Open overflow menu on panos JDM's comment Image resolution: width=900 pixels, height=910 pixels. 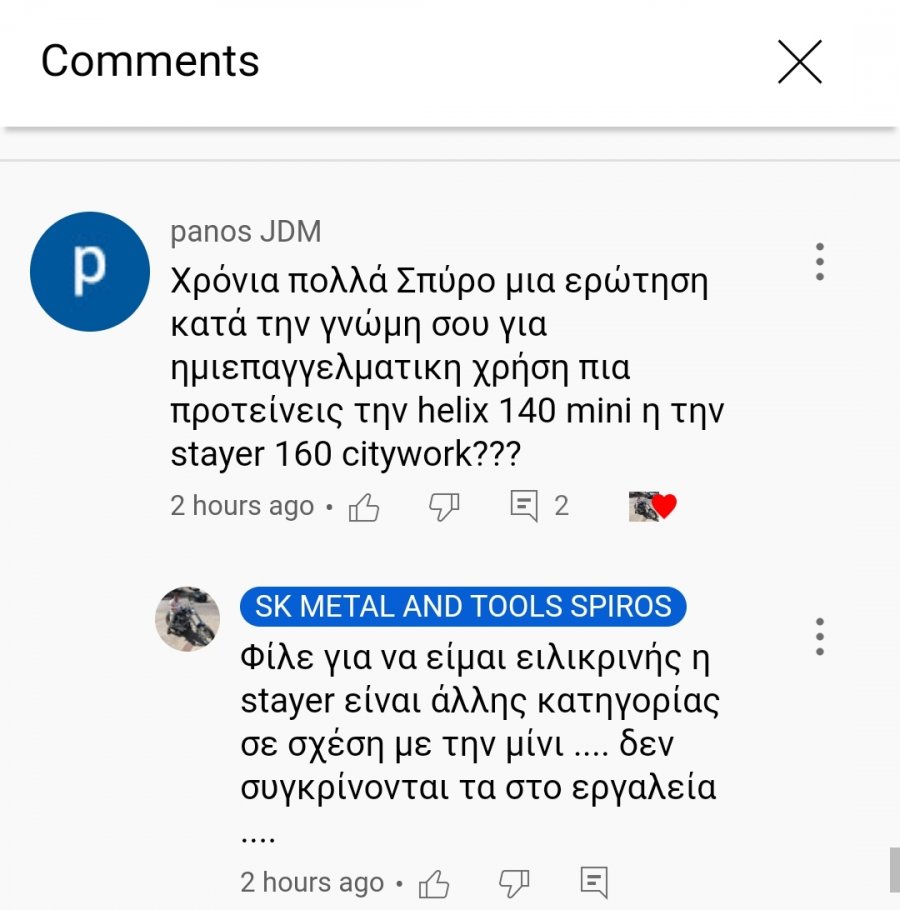pyautogui.click(x=819, y=261)
